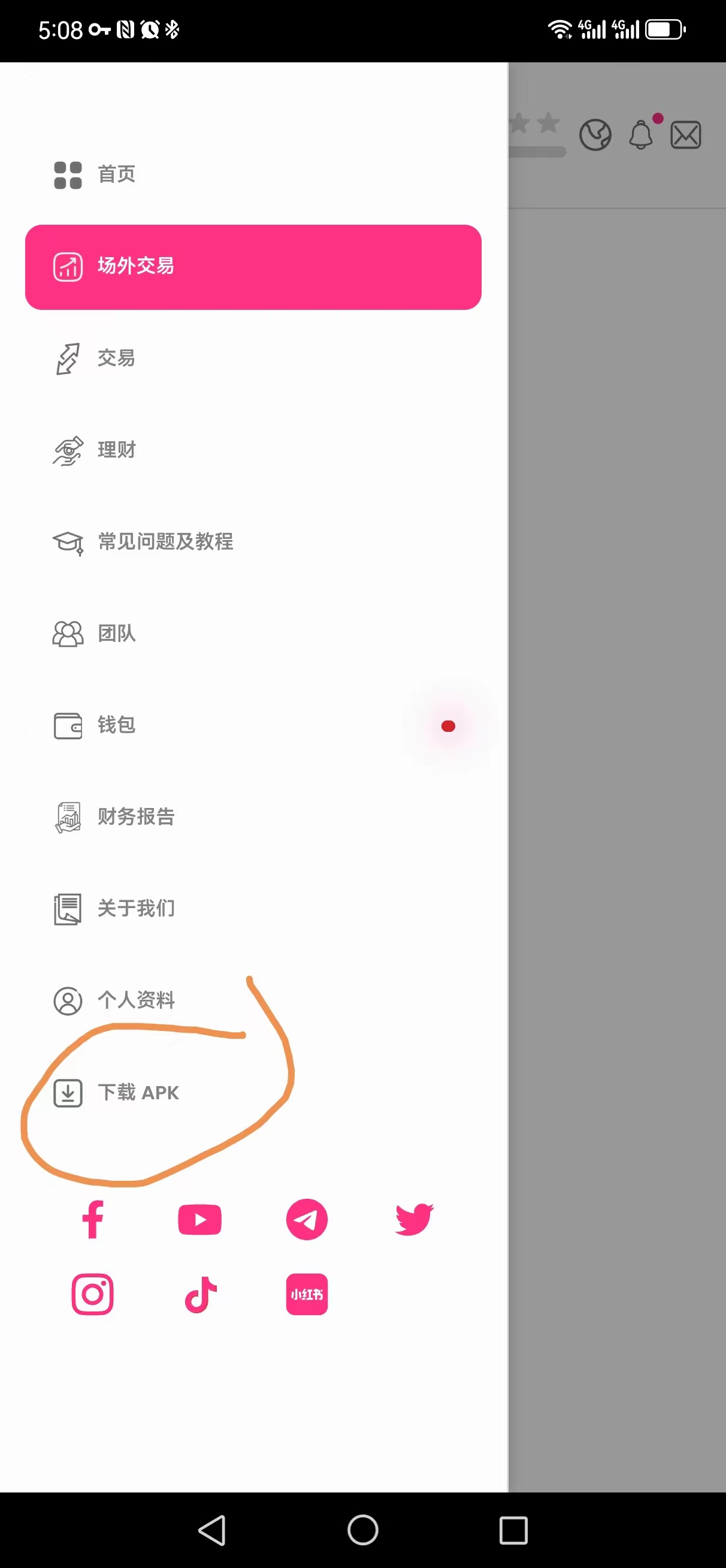Screen dimensions: 726x1568
Task: Open the notifications bell
Action: click(x=642, y=134)
